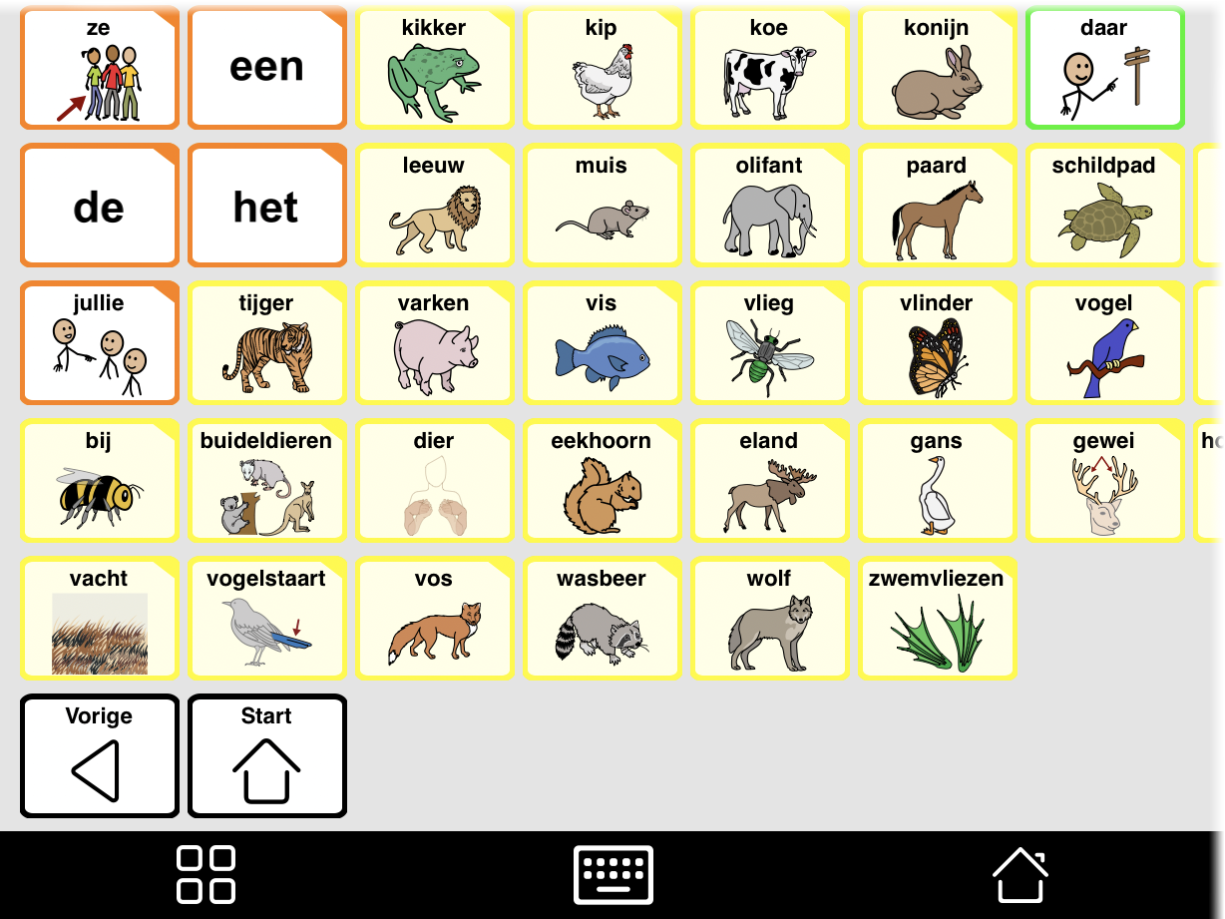
Task: Tap the 'het' tile
Action: [x=267, y=206]
